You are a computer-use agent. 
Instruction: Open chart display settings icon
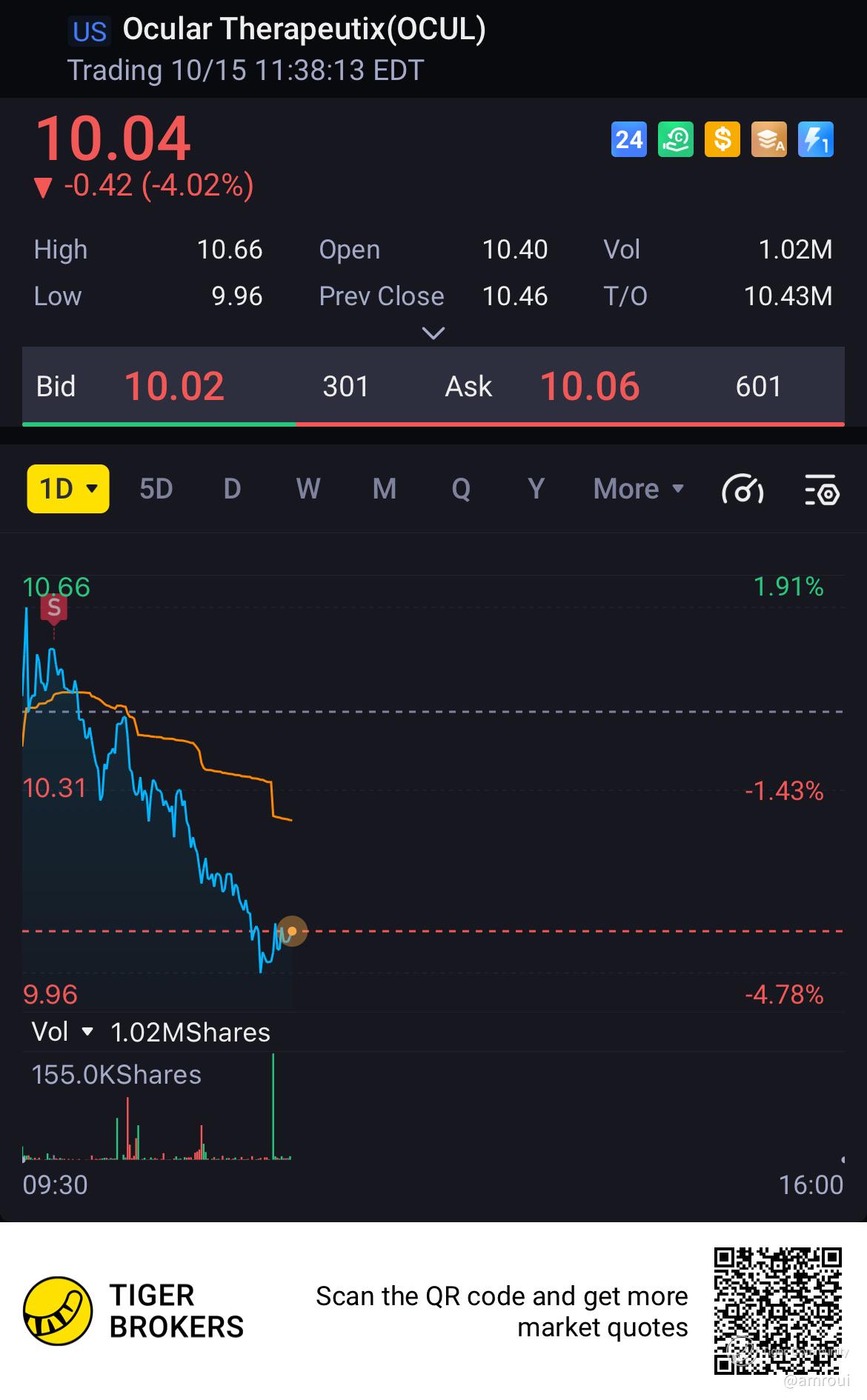tap(822, 490)
